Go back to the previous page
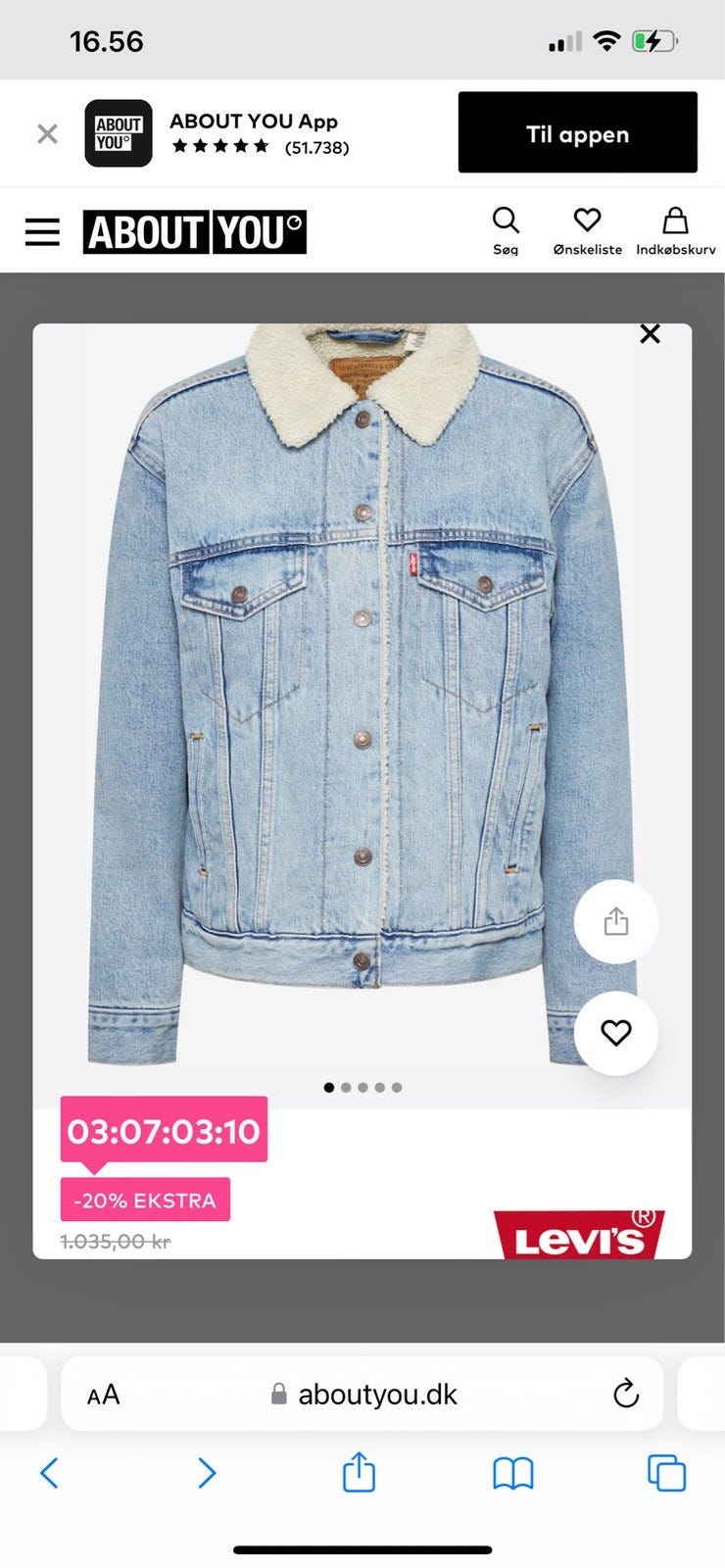725x1568 pixels. click(x=50, y=1473)
